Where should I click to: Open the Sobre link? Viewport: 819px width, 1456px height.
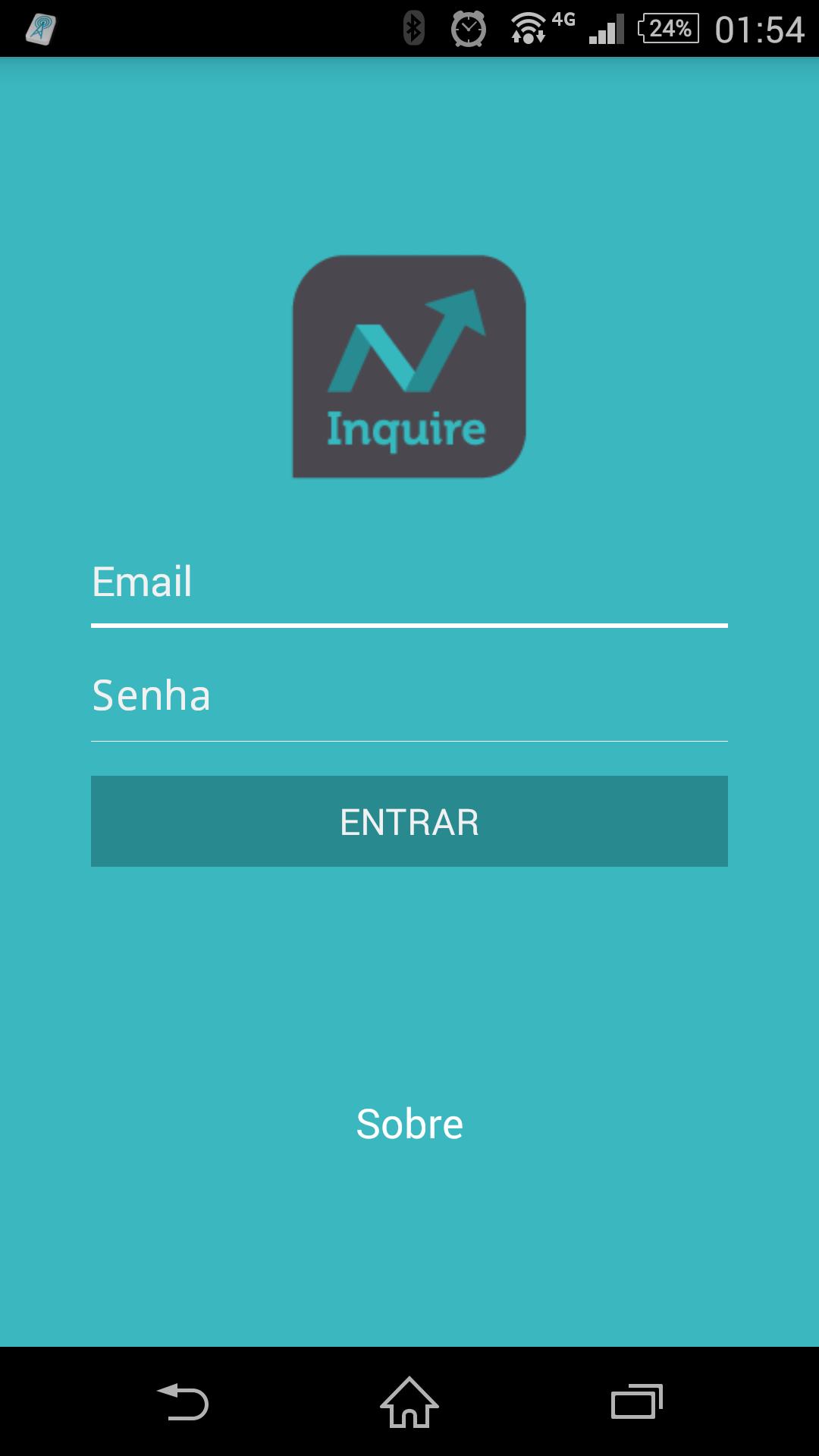[x=409, y=1125]
